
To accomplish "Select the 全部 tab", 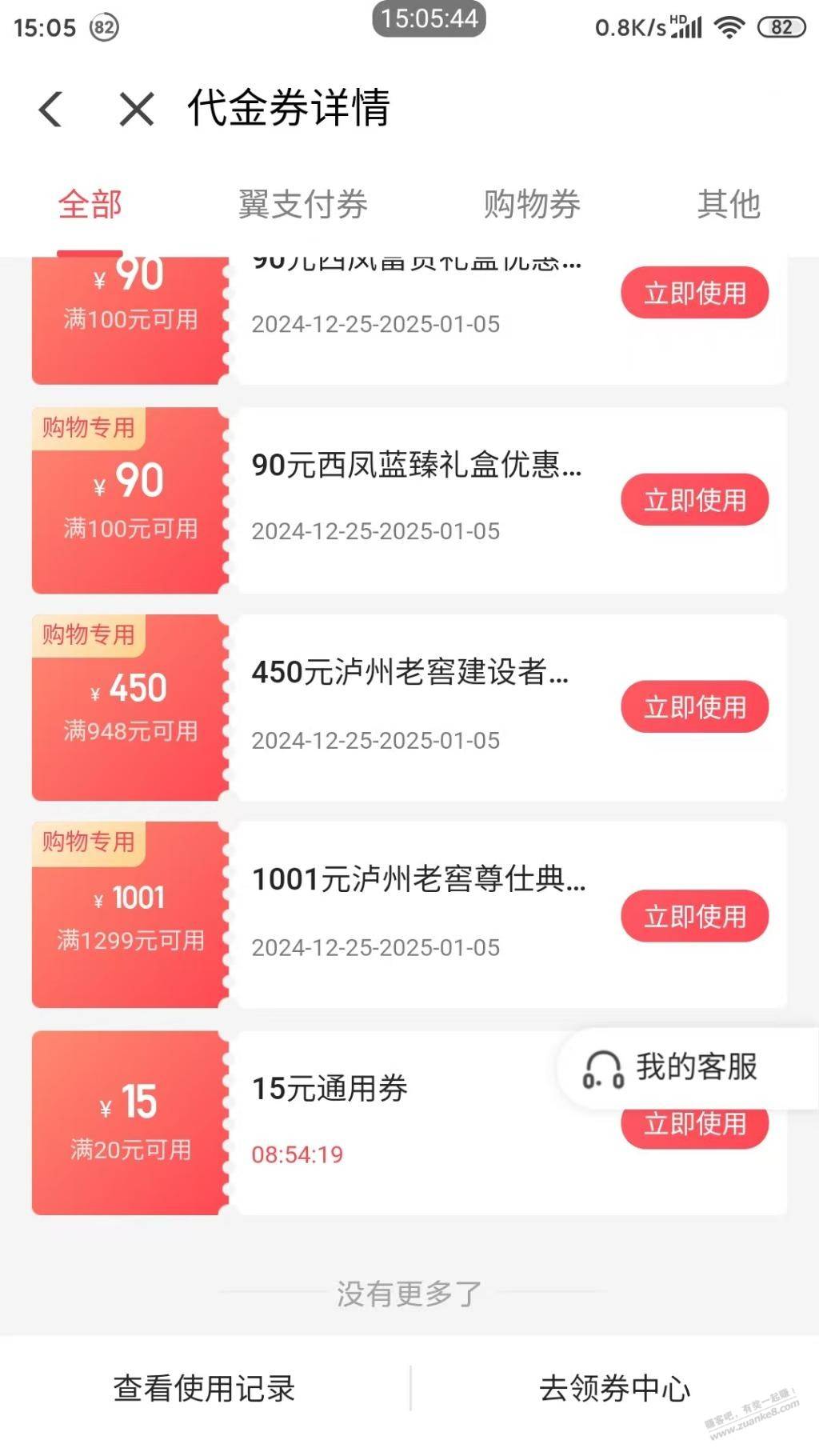I will click(x=90, y=205).
